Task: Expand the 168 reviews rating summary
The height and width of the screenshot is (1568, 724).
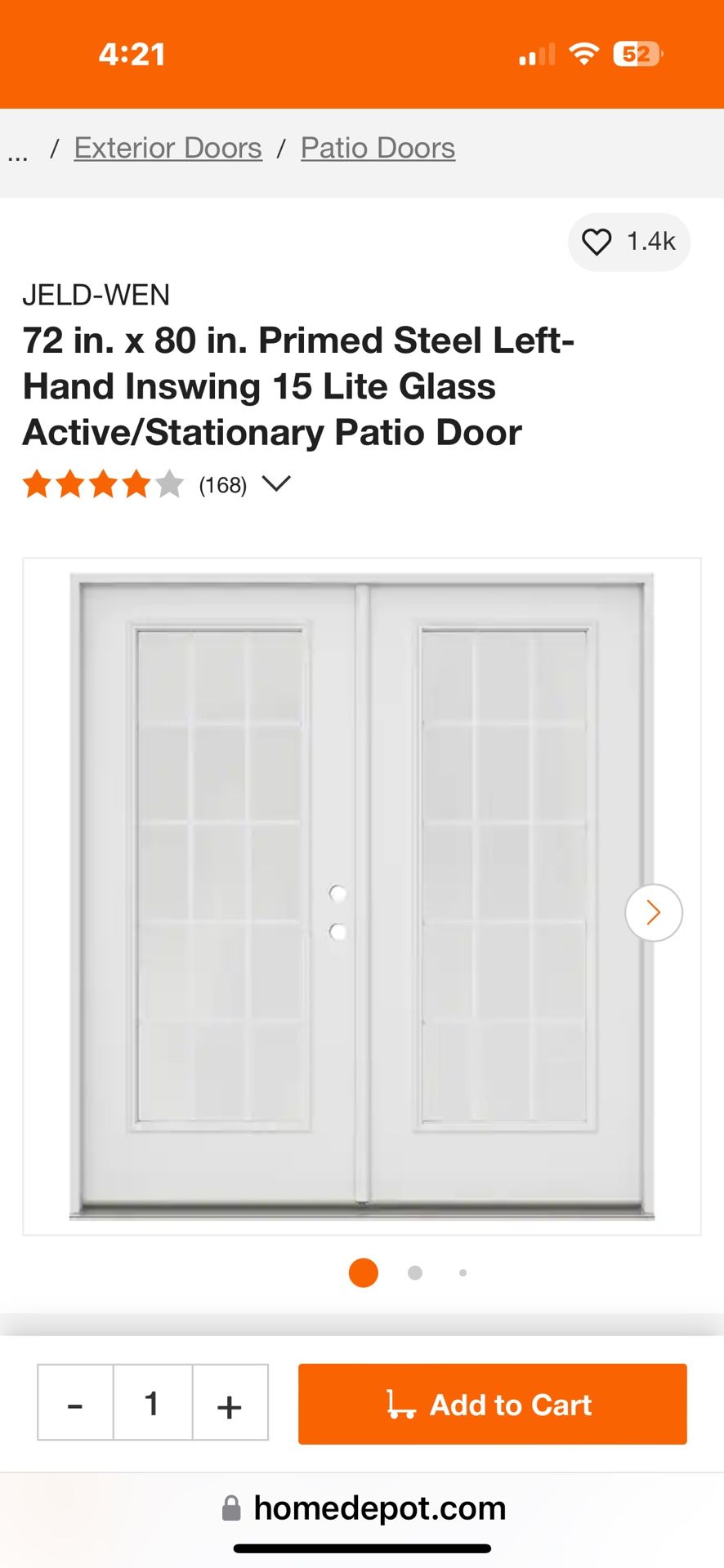Action: (156, 484)
